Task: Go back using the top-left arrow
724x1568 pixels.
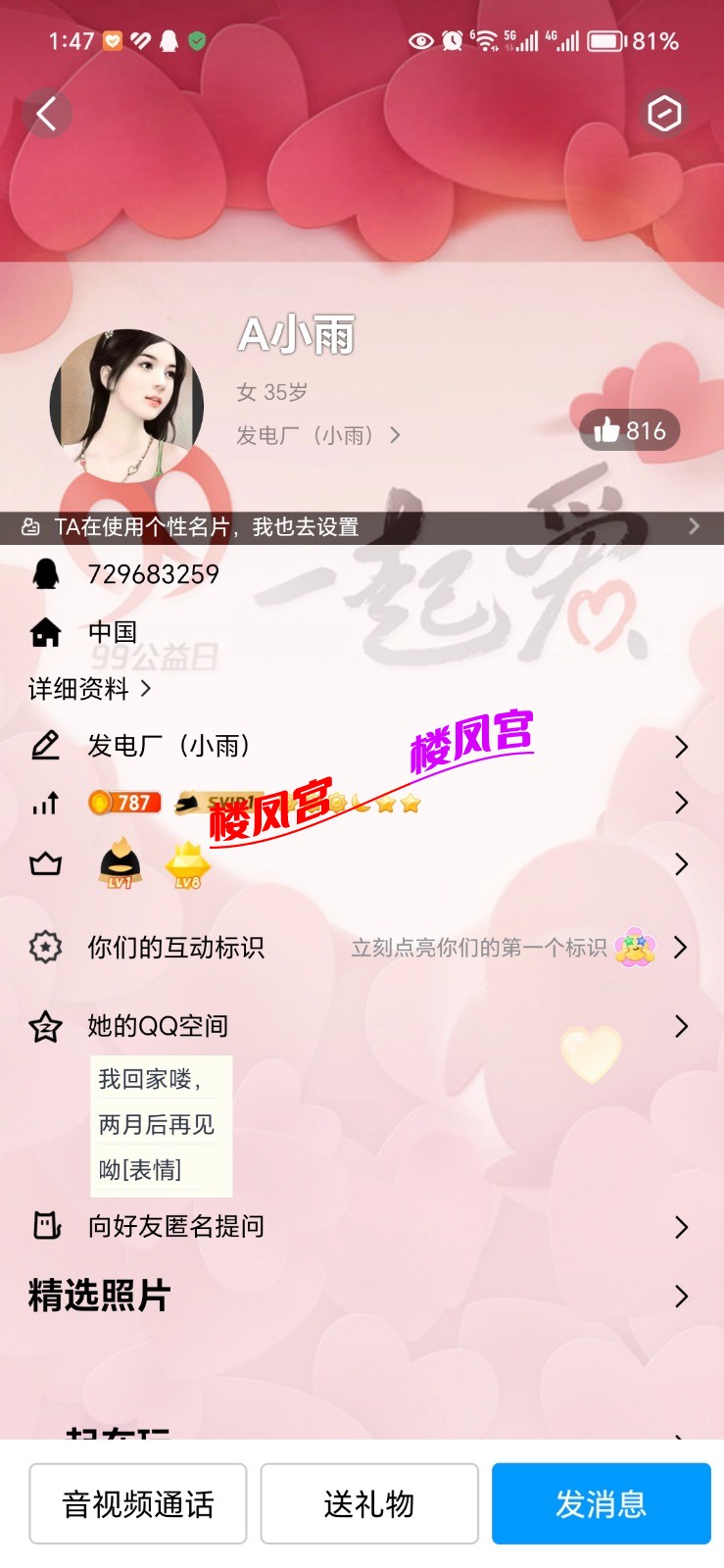Action: (46, 115)
